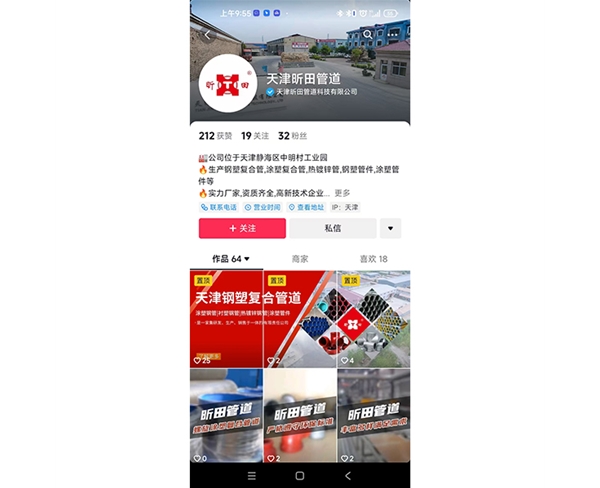
Task: Tap the 联系电话 contact chip
Action: [219, 207]
